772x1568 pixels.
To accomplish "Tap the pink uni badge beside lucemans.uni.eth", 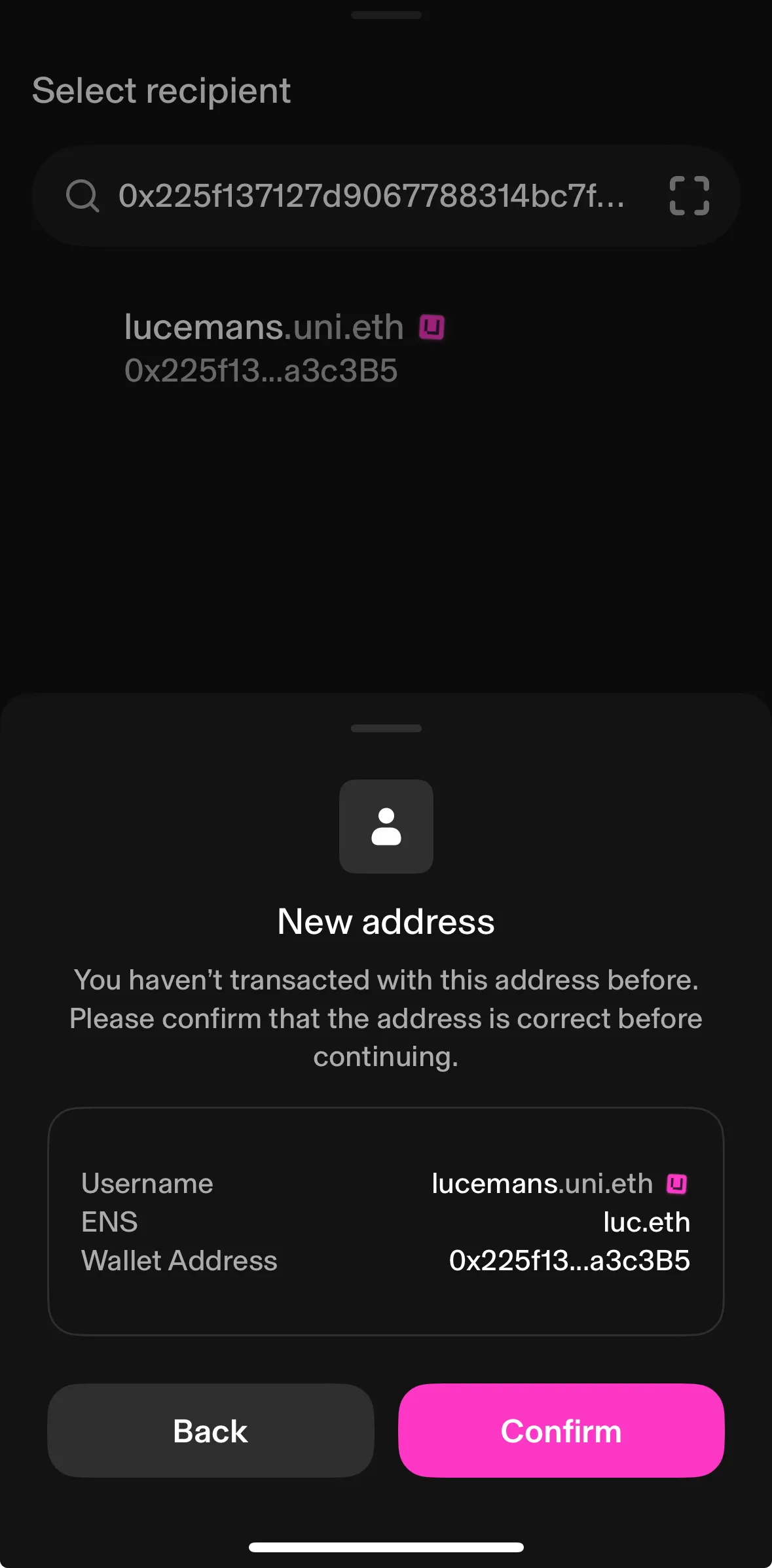I will pyautogui.click(x=432, y=327).
